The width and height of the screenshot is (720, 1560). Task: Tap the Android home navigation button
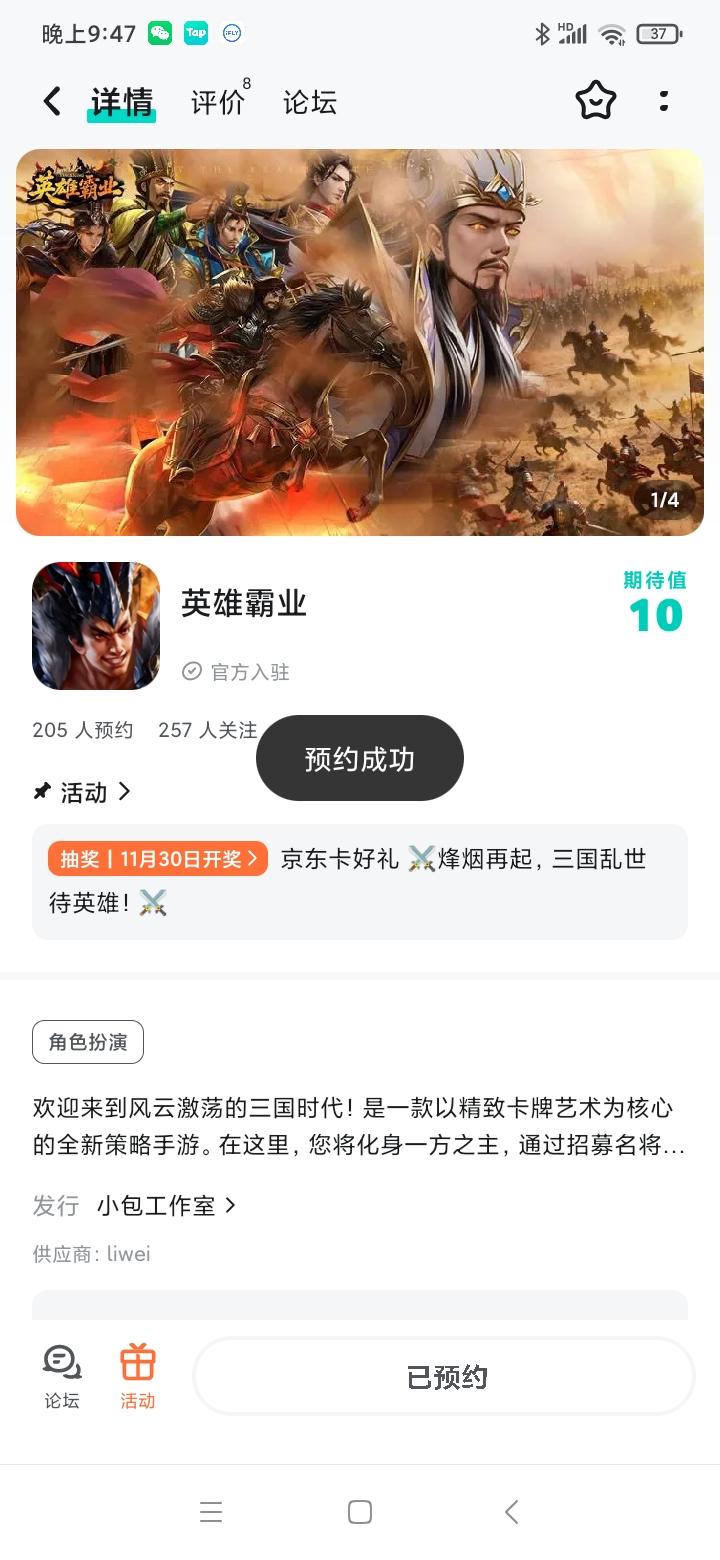359,1512
